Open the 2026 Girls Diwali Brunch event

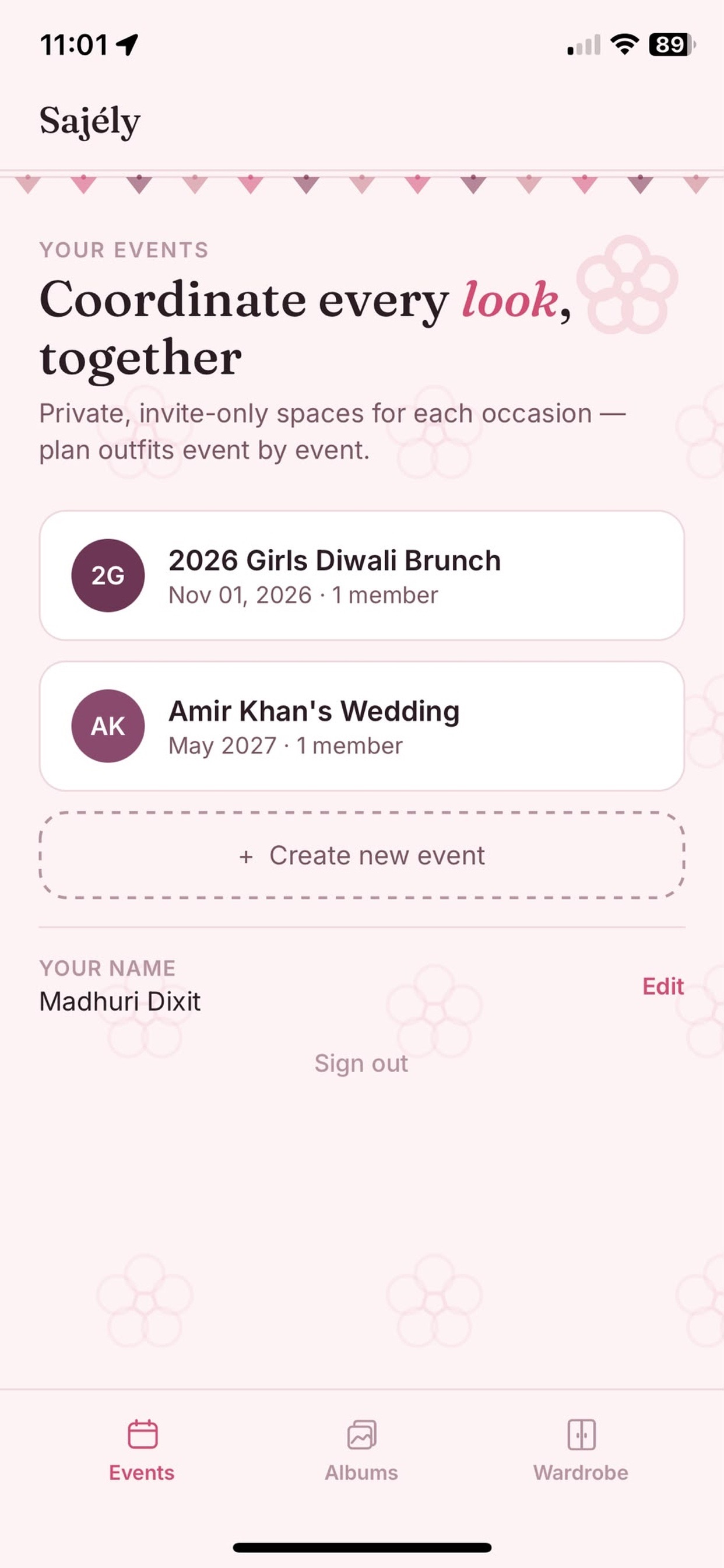pyautogui.click(x=362, y=575)
